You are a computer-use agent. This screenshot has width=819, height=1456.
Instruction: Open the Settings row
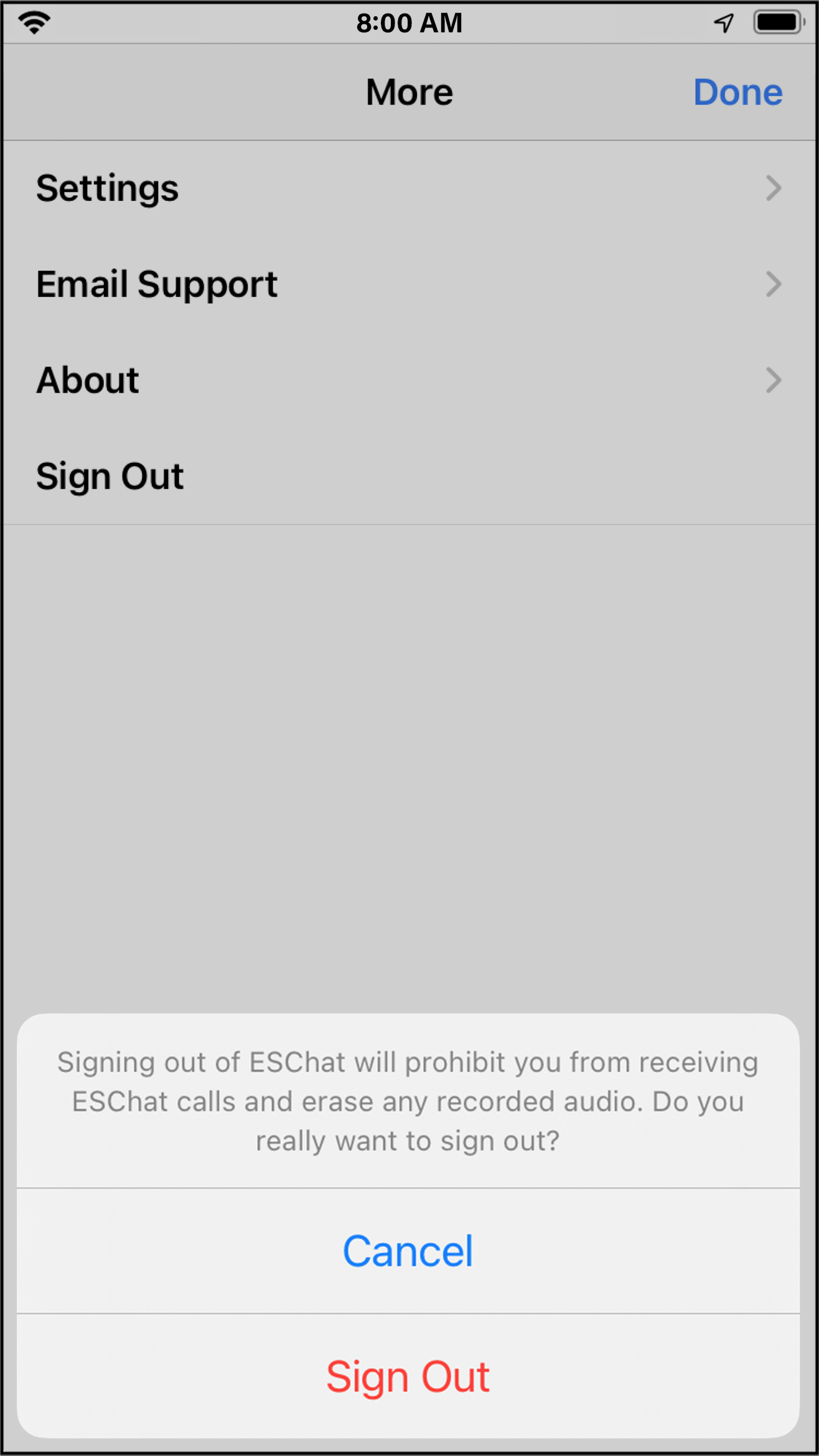click(408, 189)
